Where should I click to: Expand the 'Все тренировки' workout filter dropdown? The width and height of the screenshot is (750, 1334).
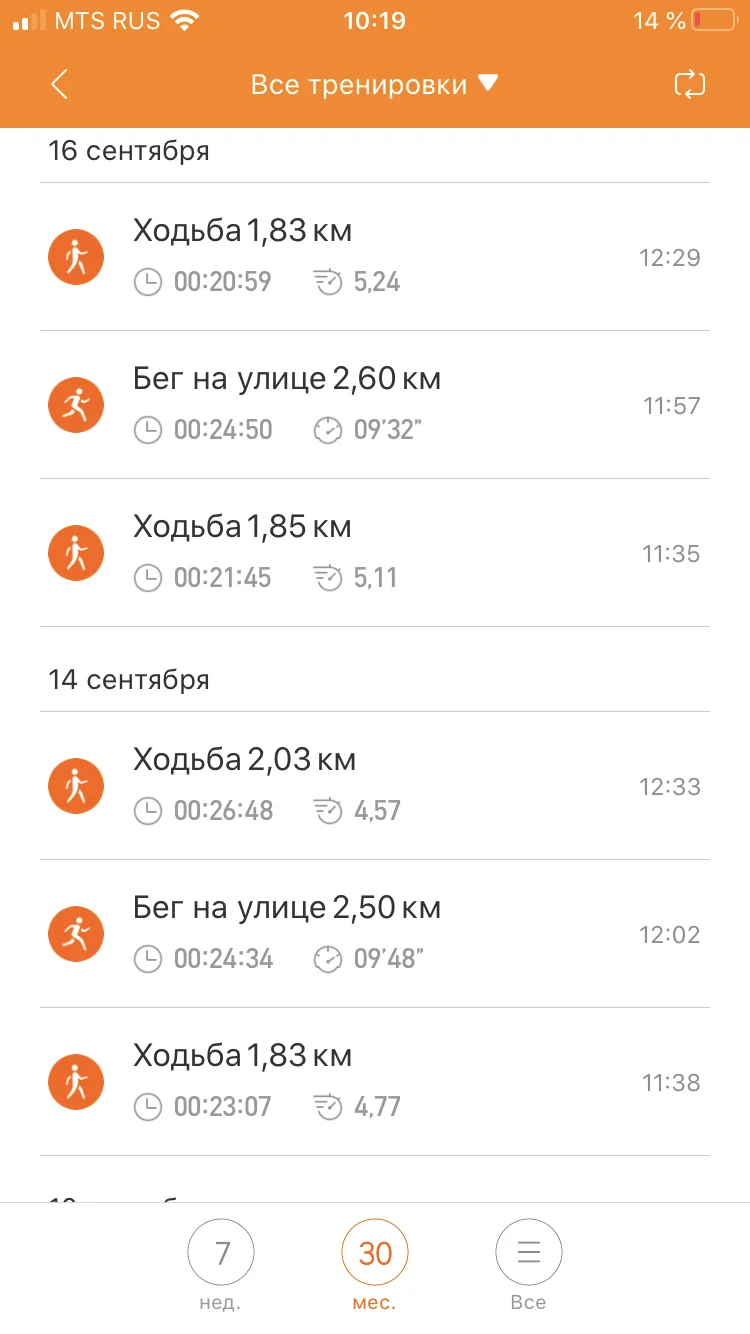pyautogui.click(x=374, y=85)
